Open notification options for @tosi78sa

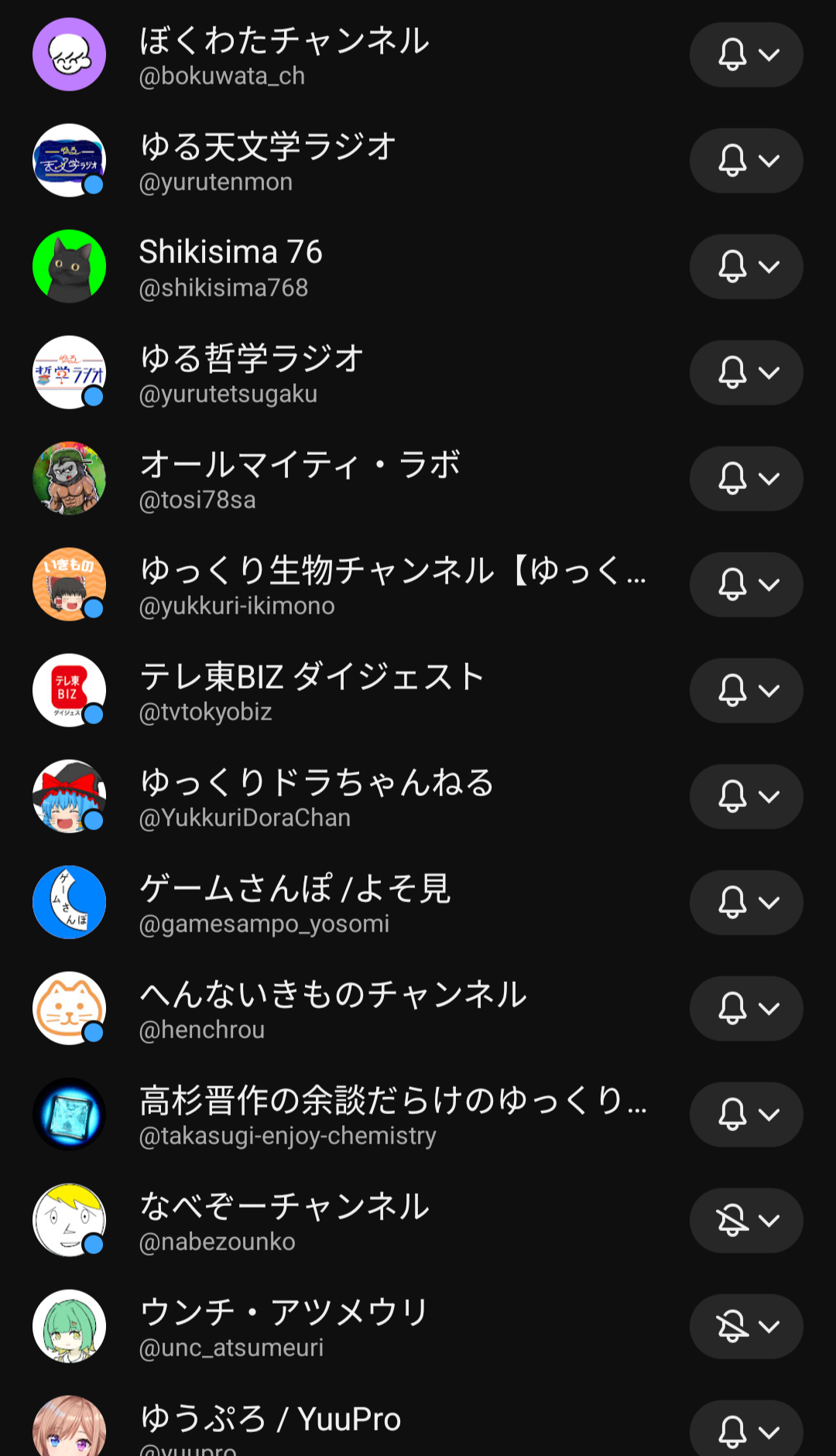[746, 479]
